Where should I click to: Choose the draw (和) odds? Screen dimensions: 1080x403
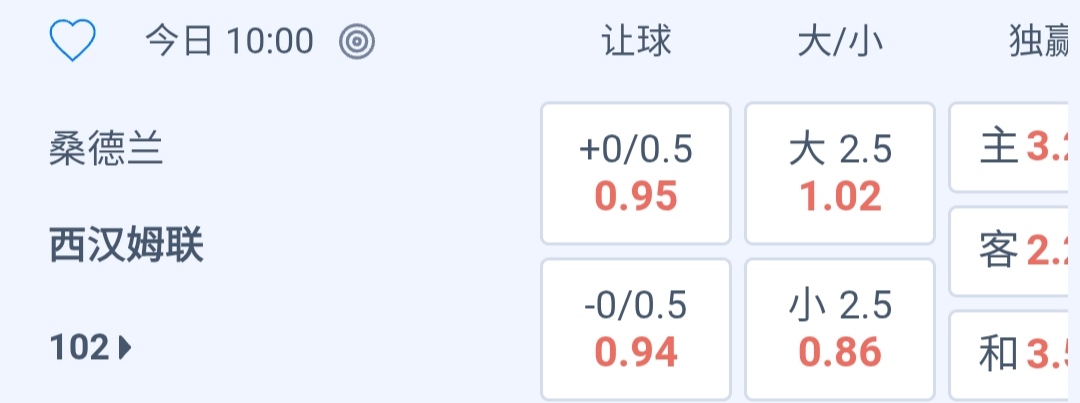1015,353
